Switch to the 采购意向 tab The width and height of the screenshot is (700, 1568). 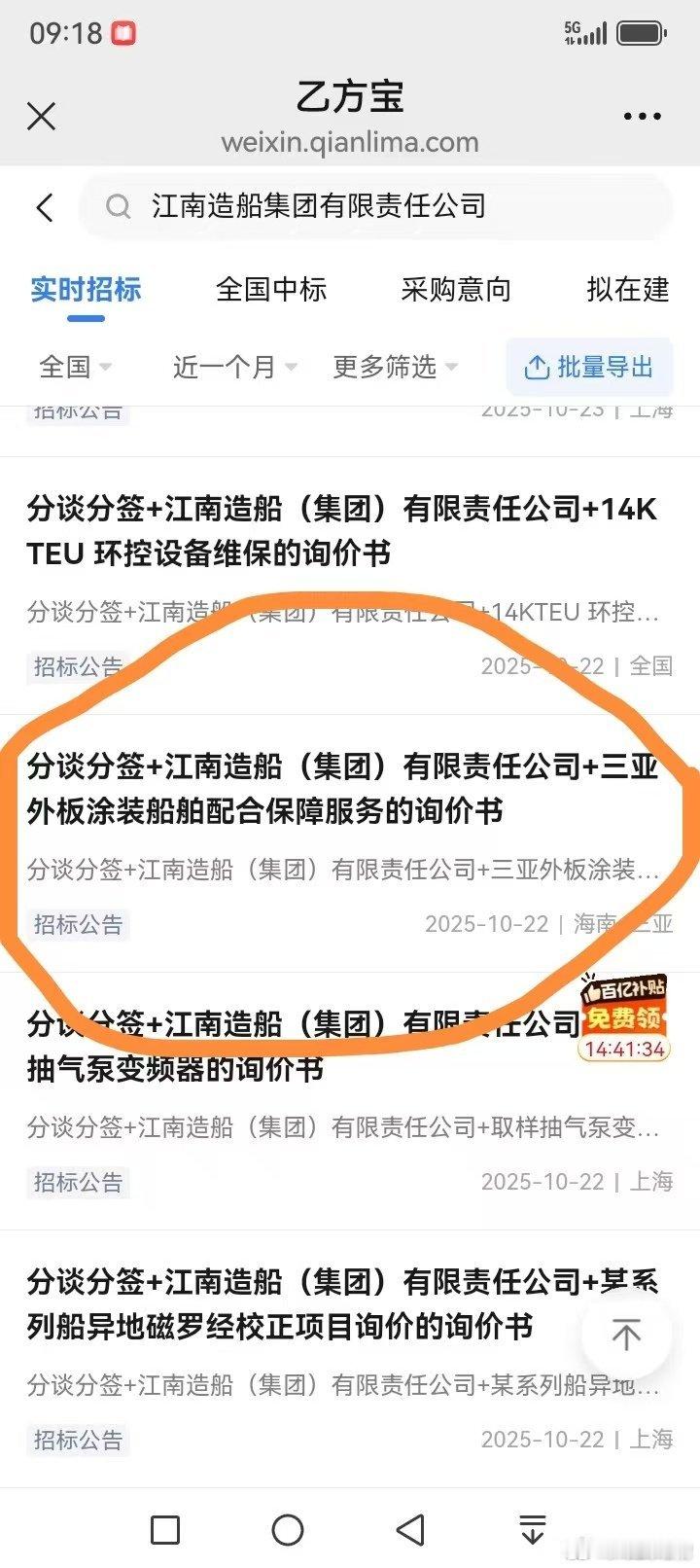pyautogui.click(x=456, y=289)
